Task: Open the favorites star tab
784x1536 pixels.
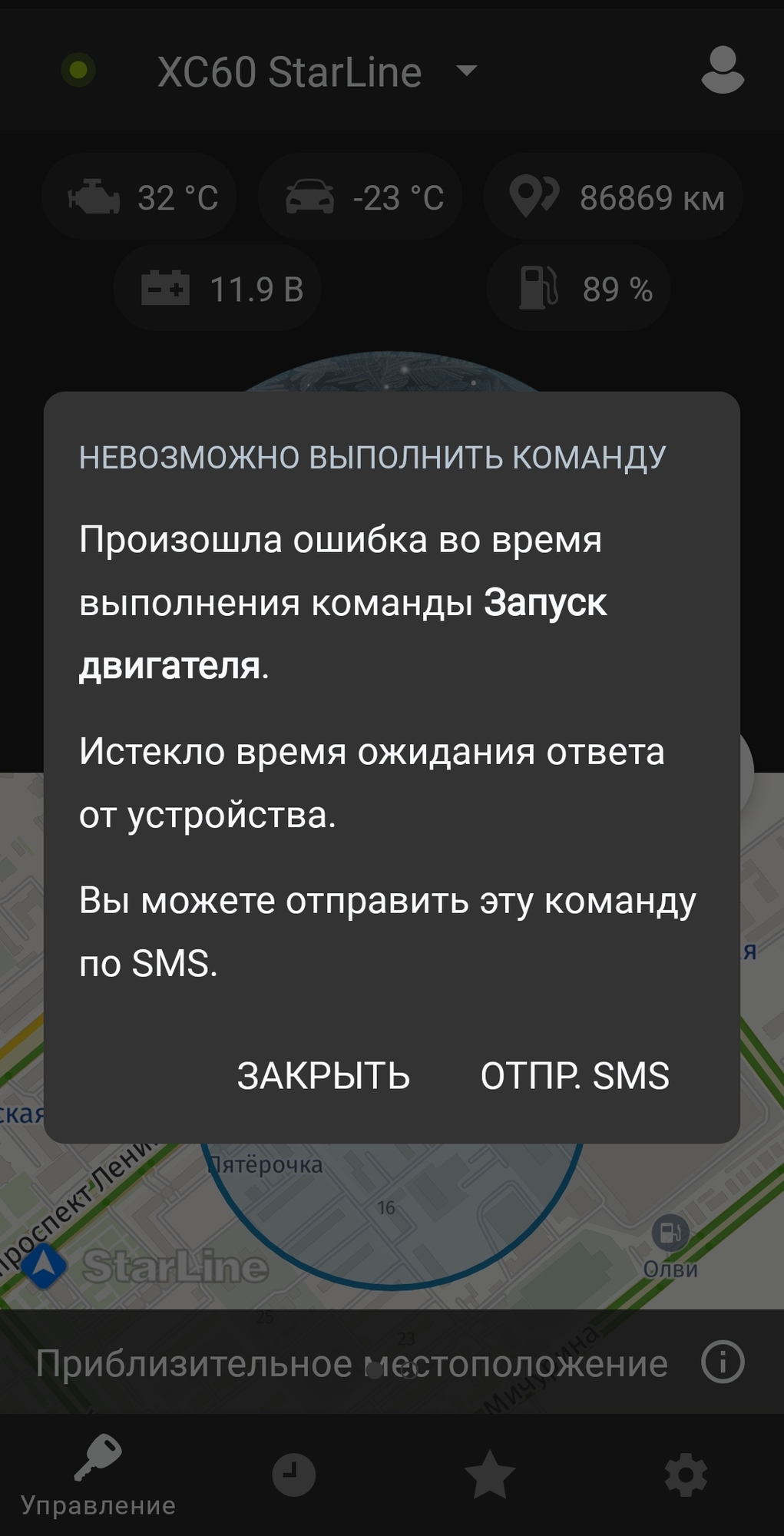Action: pyautogui.click(x=489, y=1475)
